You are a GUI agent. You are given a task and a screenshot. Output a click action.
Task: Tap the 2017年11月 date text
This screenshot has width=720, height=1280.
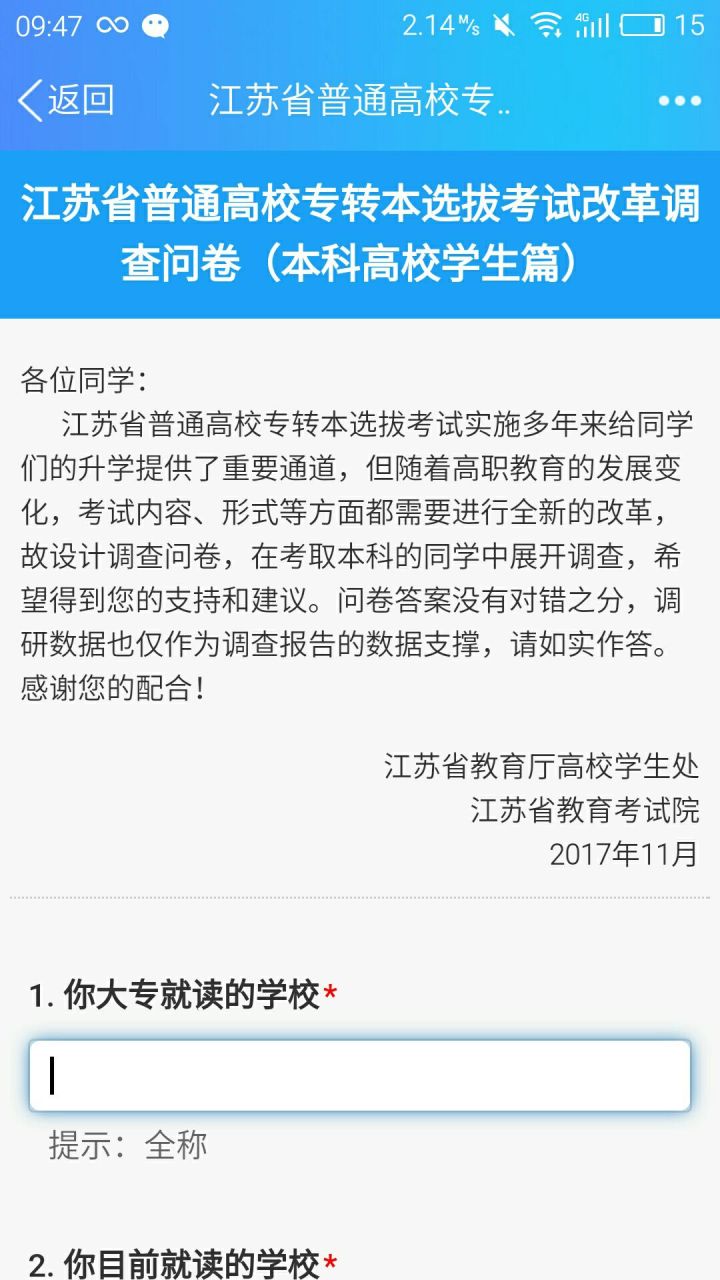(622, 854)
